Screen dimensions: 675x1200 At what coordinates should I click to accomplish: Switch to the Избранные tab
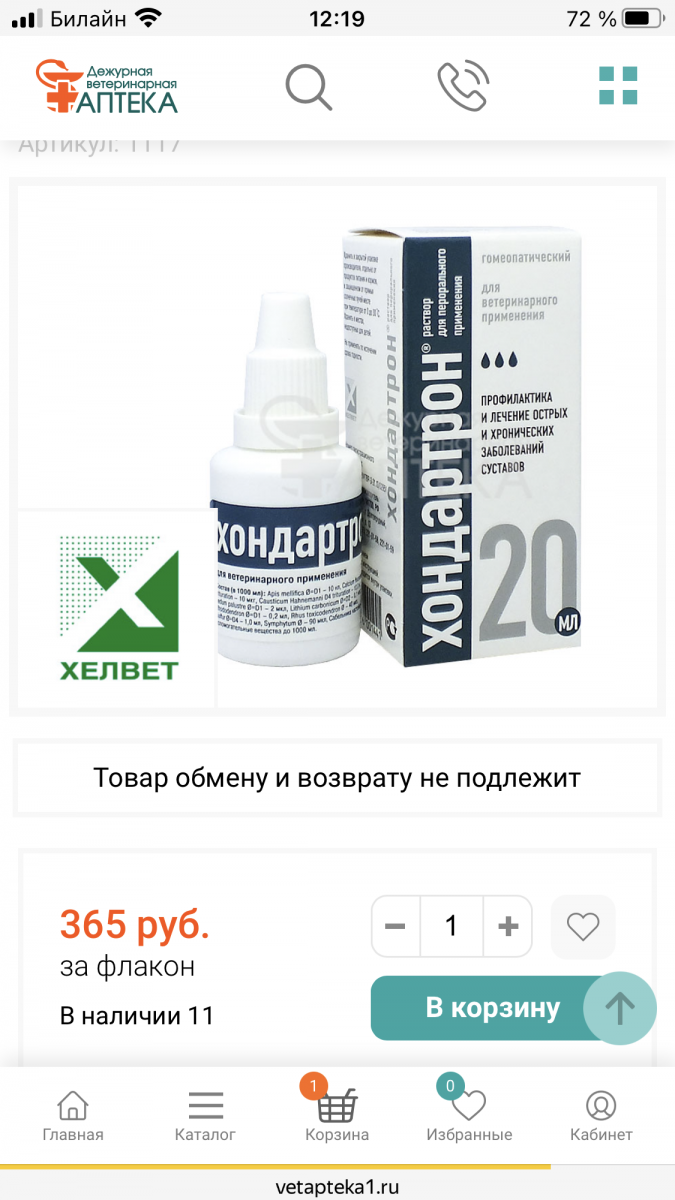point(469,1112)
